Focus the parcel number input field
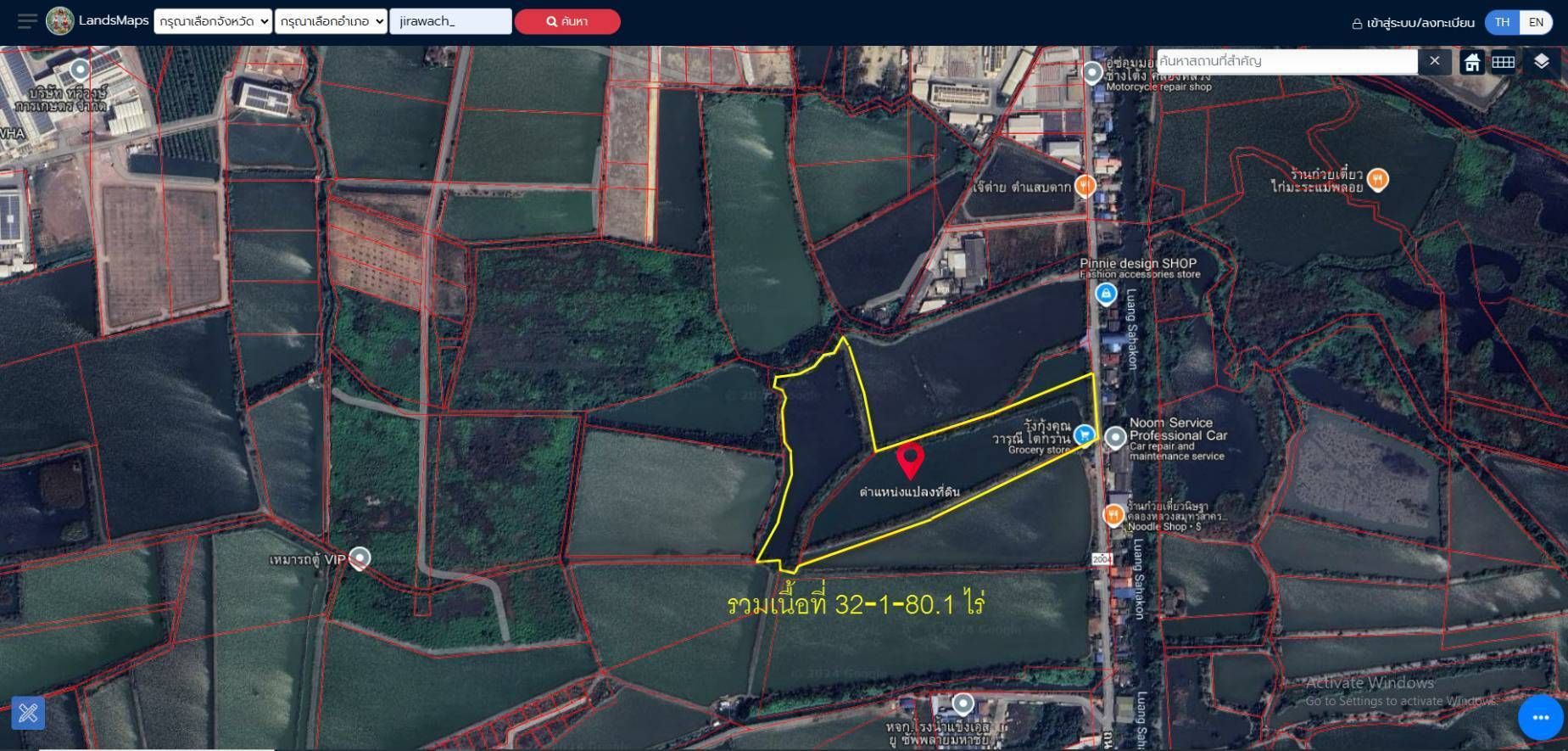 point(450,21)
